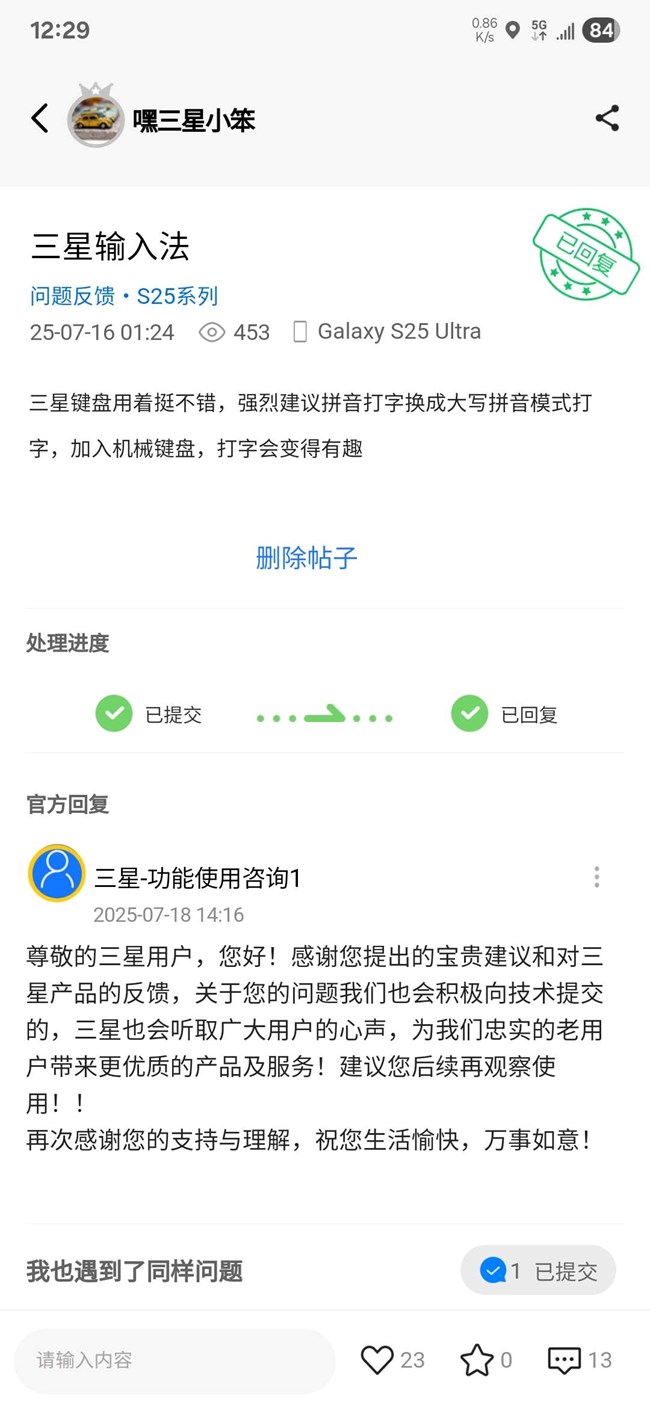Viewport: 650px width, 1408px height.
Task: Open the 13 comments
Action: pyautogui.click(x=565, y=1360)
